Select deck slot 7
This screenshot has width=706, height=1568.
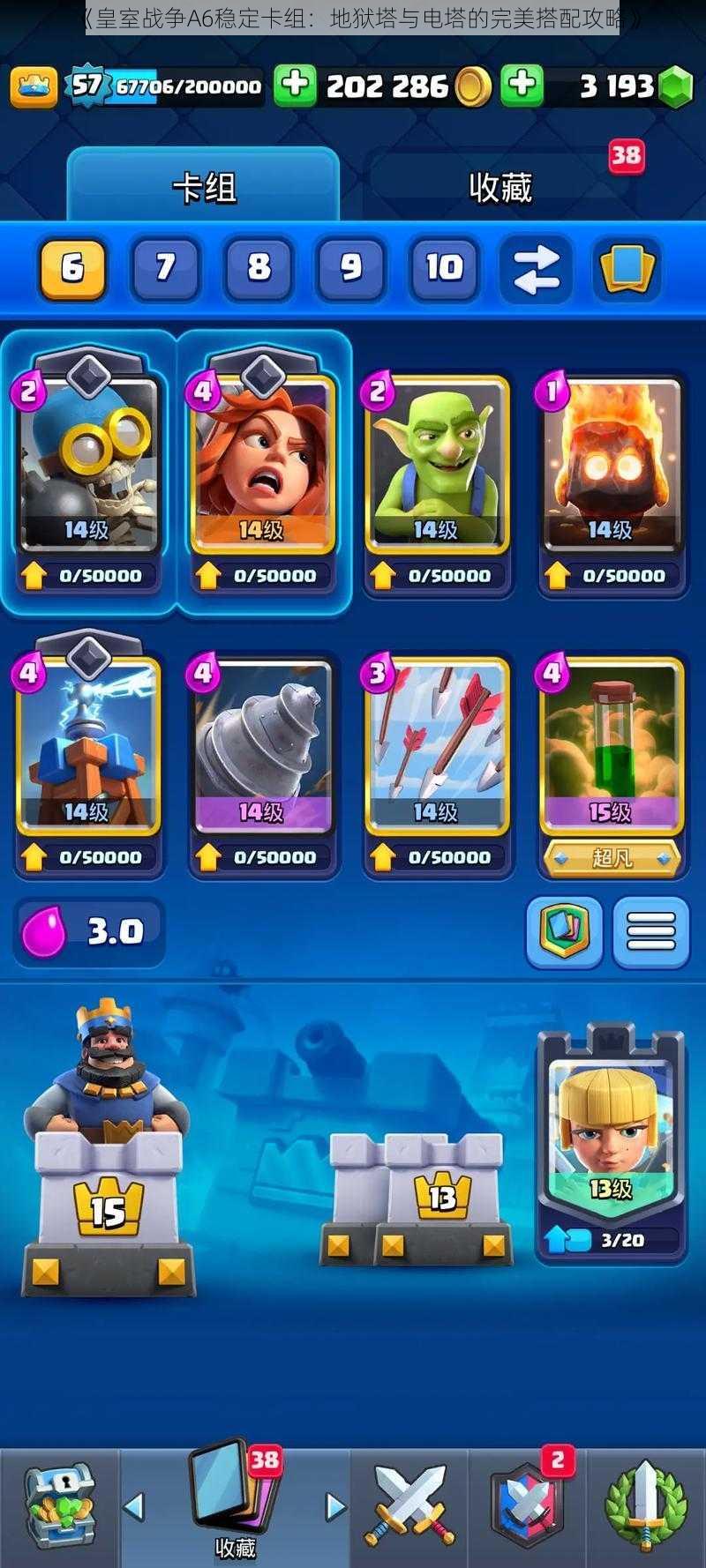click(165, 267)
